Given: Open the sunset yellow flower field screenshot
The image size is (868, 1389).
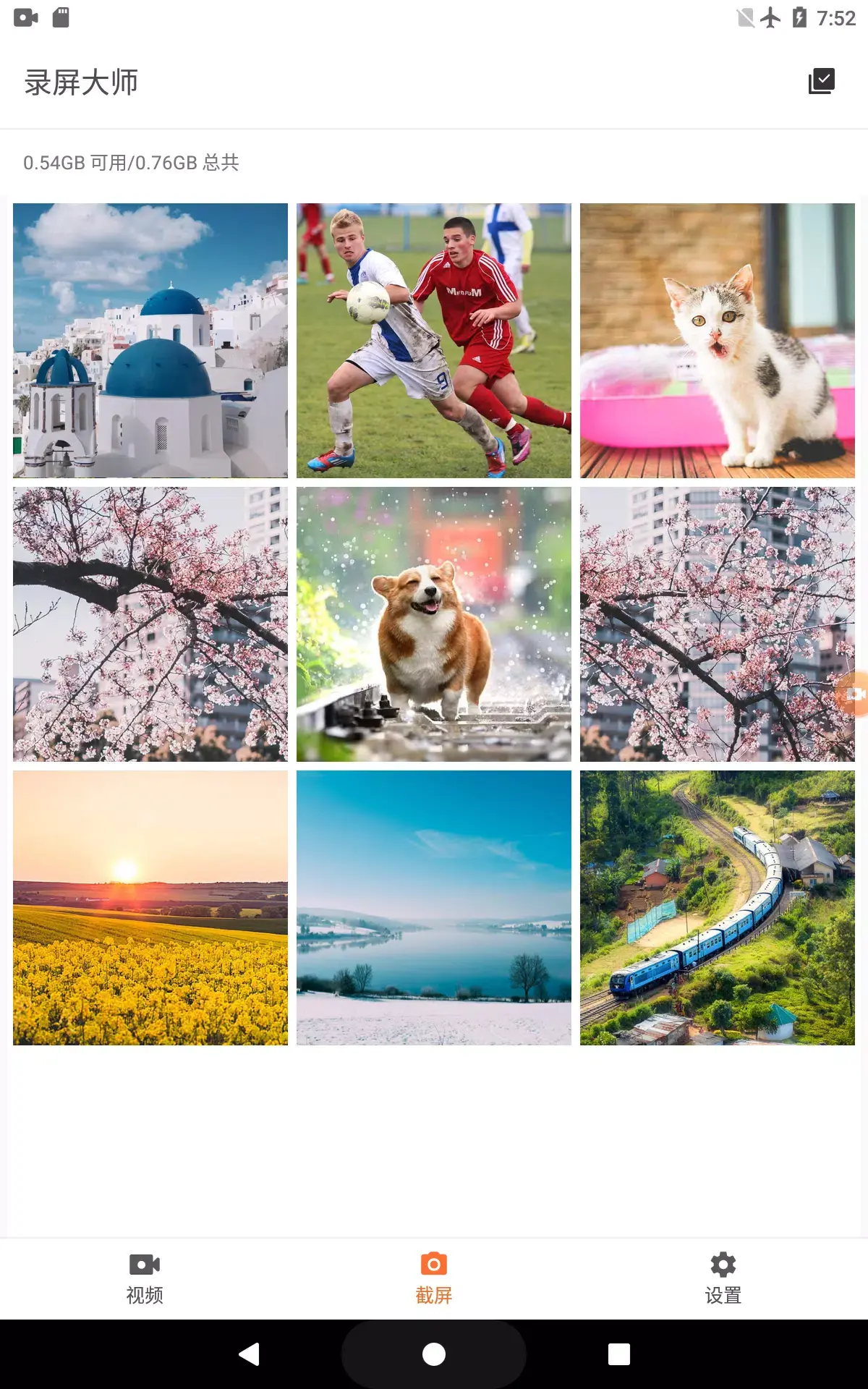Looking at the screenshot, I should pyautogui.click(x=150, y=907).
